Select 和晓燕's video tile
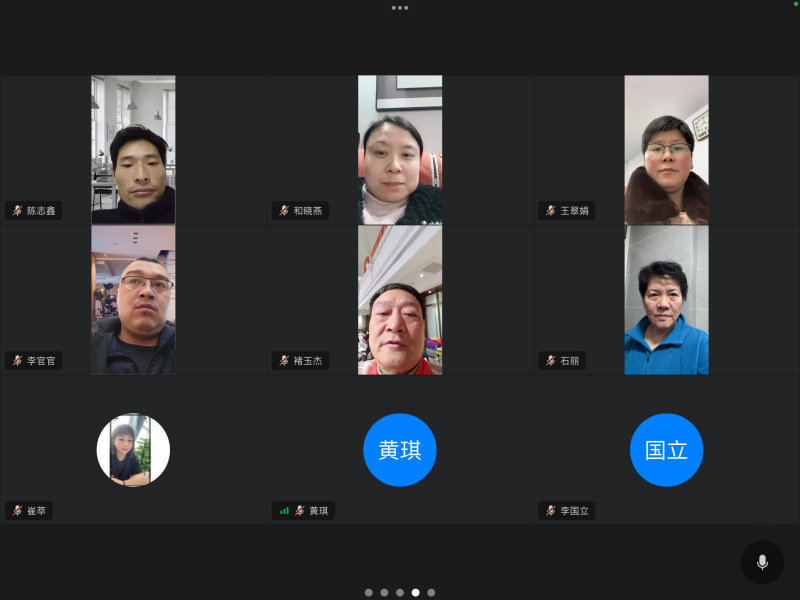This screenshot has height=600, width=800. pyautogui.click(x=400, y=150)
